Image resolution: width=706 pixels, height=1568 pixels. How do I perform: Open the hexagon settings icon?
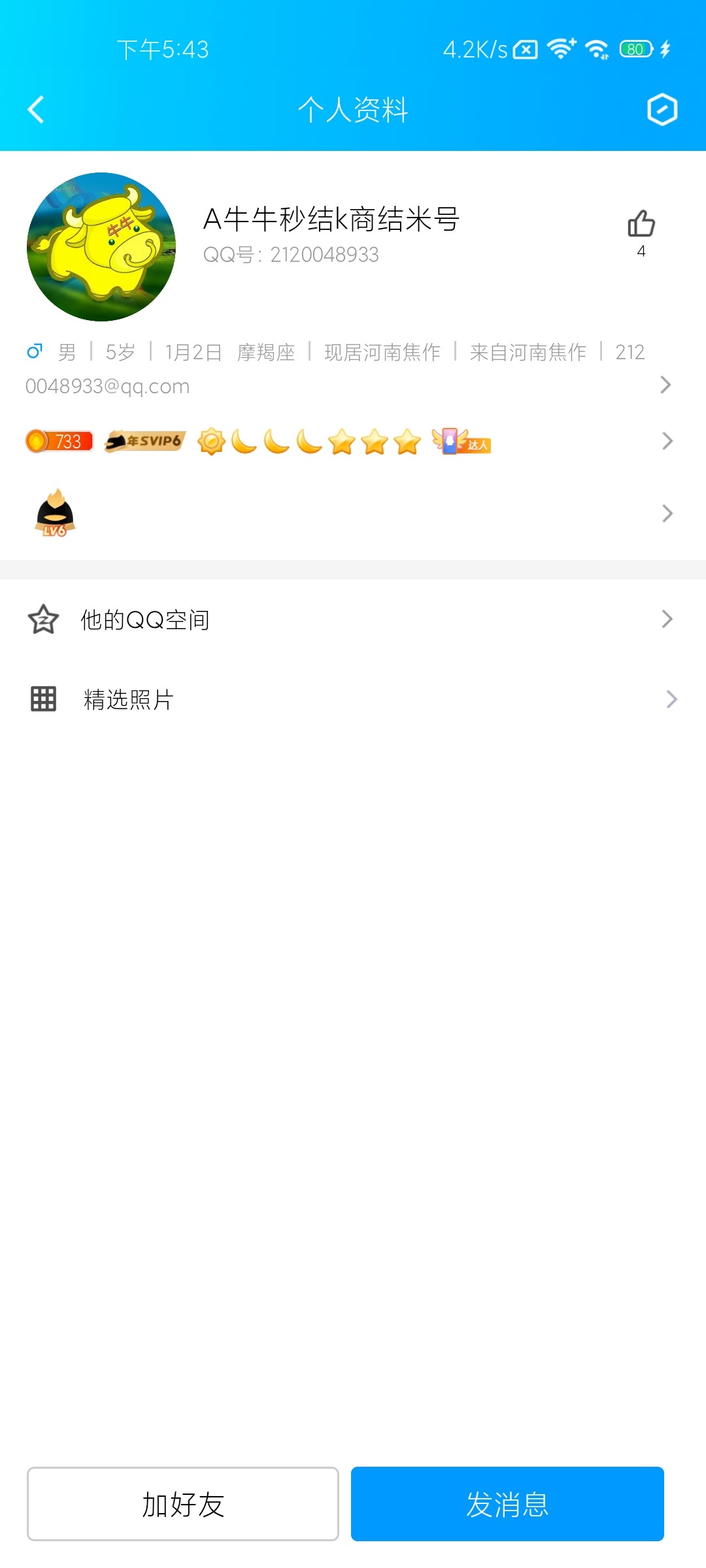click(662, 109)
